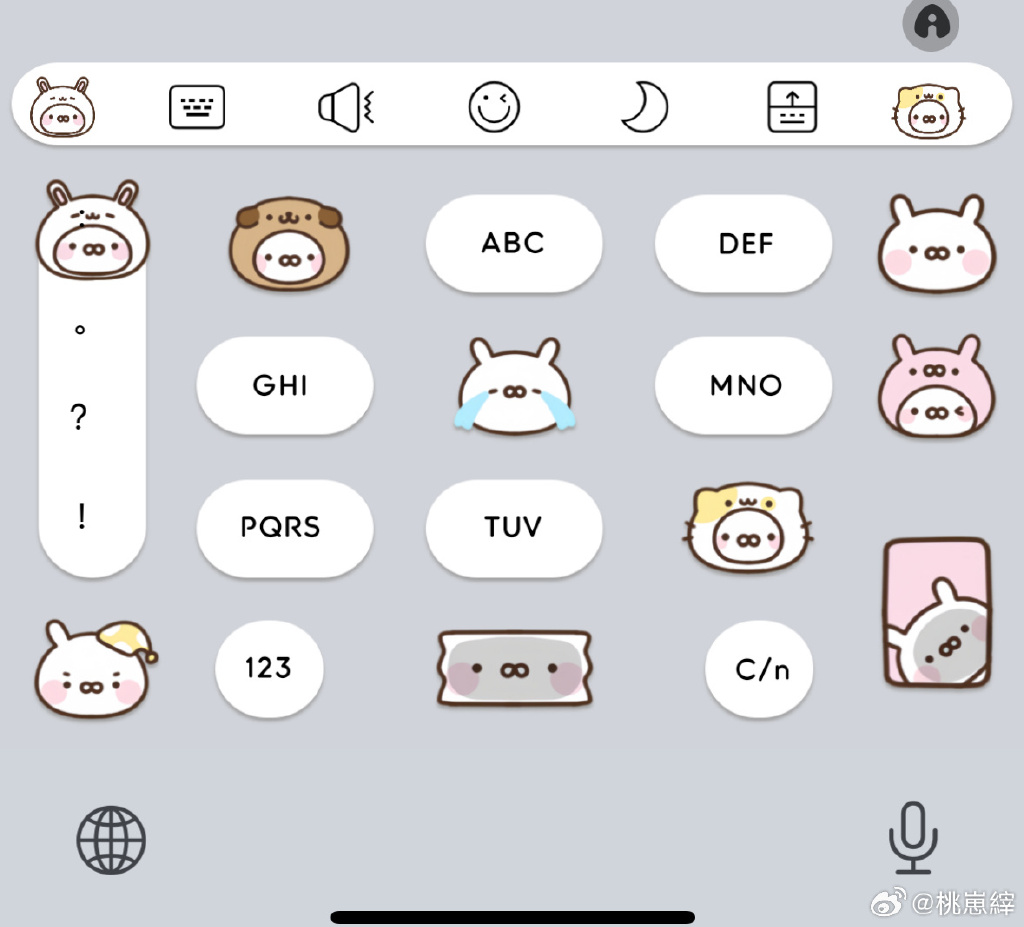Toggle Chinese/English with the C/n key
The width and height of the screenshot is (1024, 927).
[759, 669]
